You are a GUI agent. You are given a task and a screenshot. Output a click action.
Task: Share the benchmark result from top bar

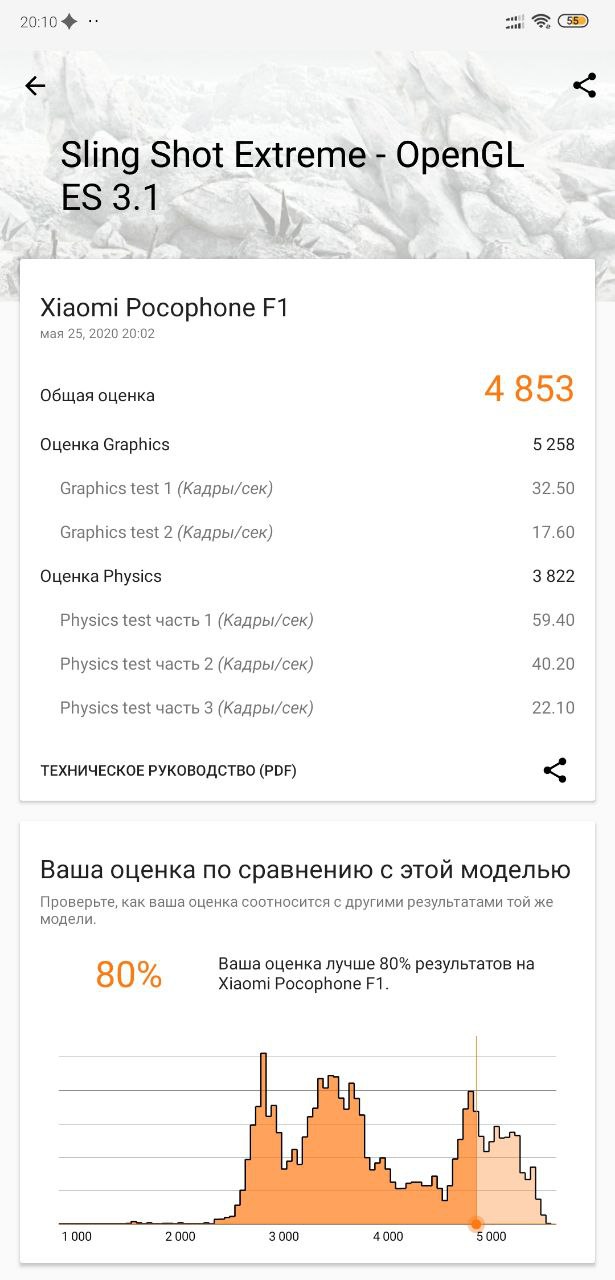click(x=584, y=86)
